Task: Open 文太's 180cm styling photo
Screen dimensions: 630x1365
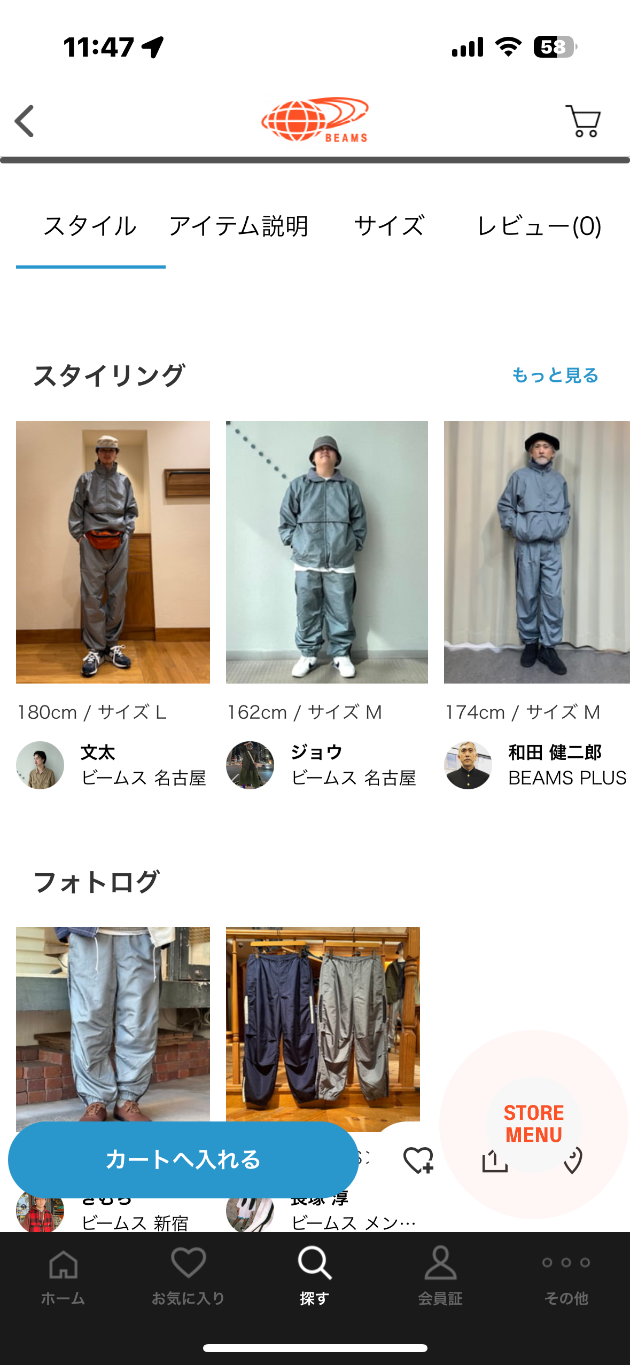Action: pyautogui.click(x=113, y=552)
